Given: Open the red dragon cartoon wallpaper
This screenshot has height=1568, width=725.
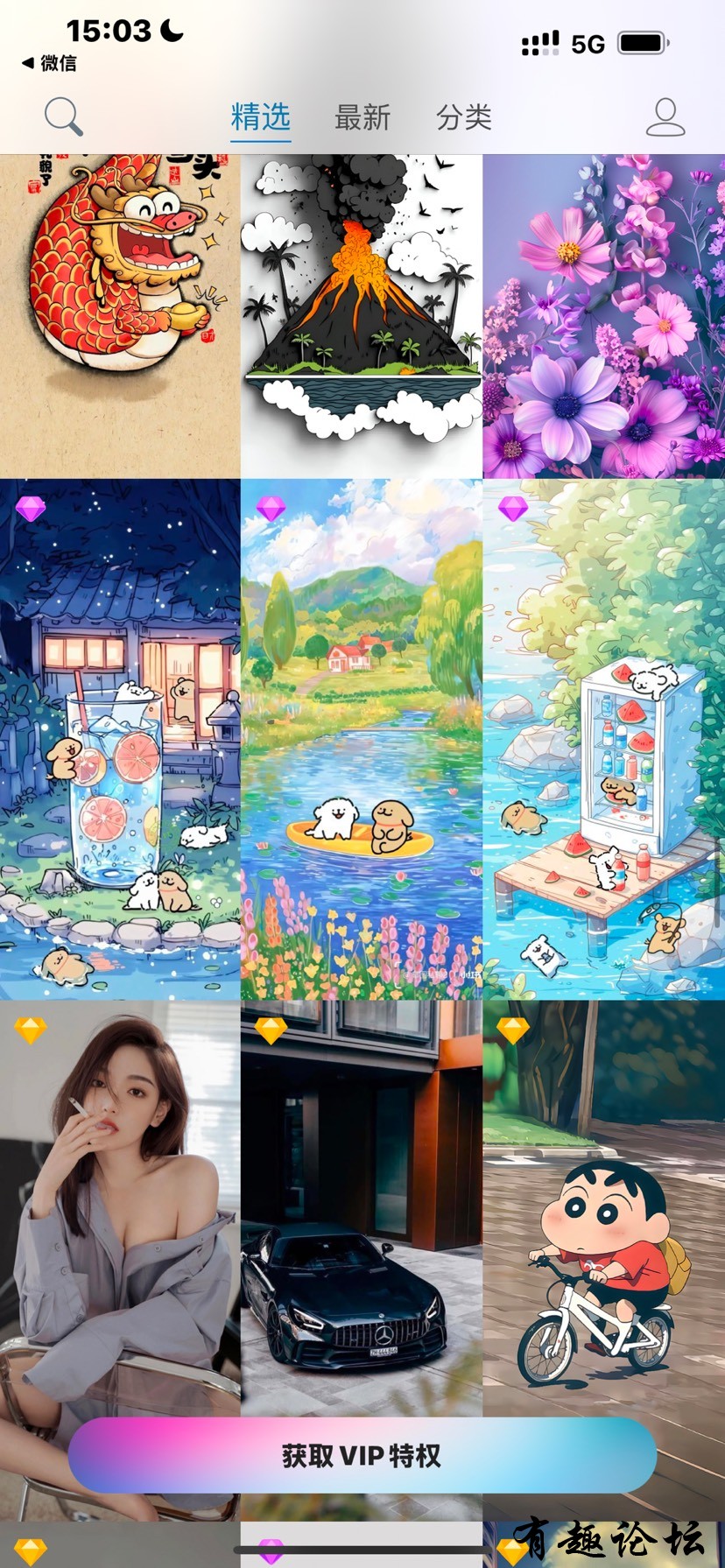Looking at the screenshot, I should pos(120,315).
